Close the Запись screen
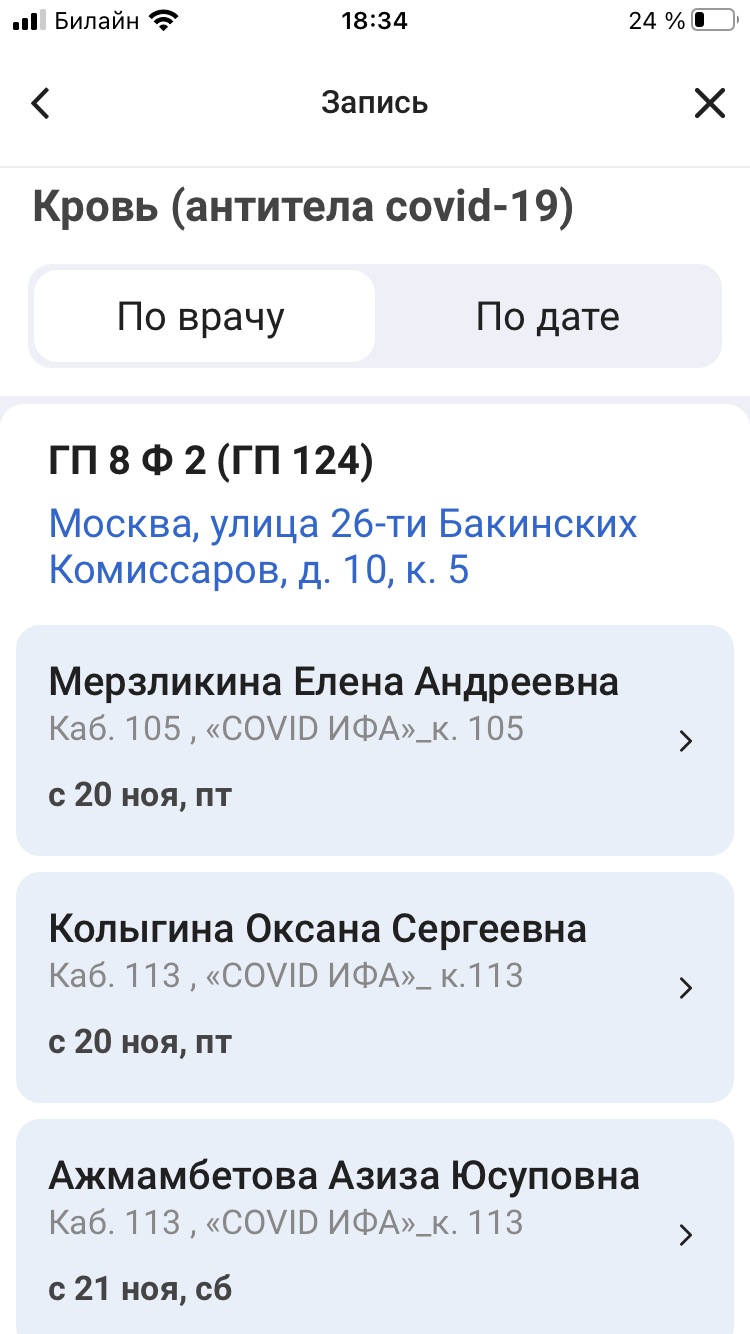This screenshot has height=1334, width=750. (710, 103)
